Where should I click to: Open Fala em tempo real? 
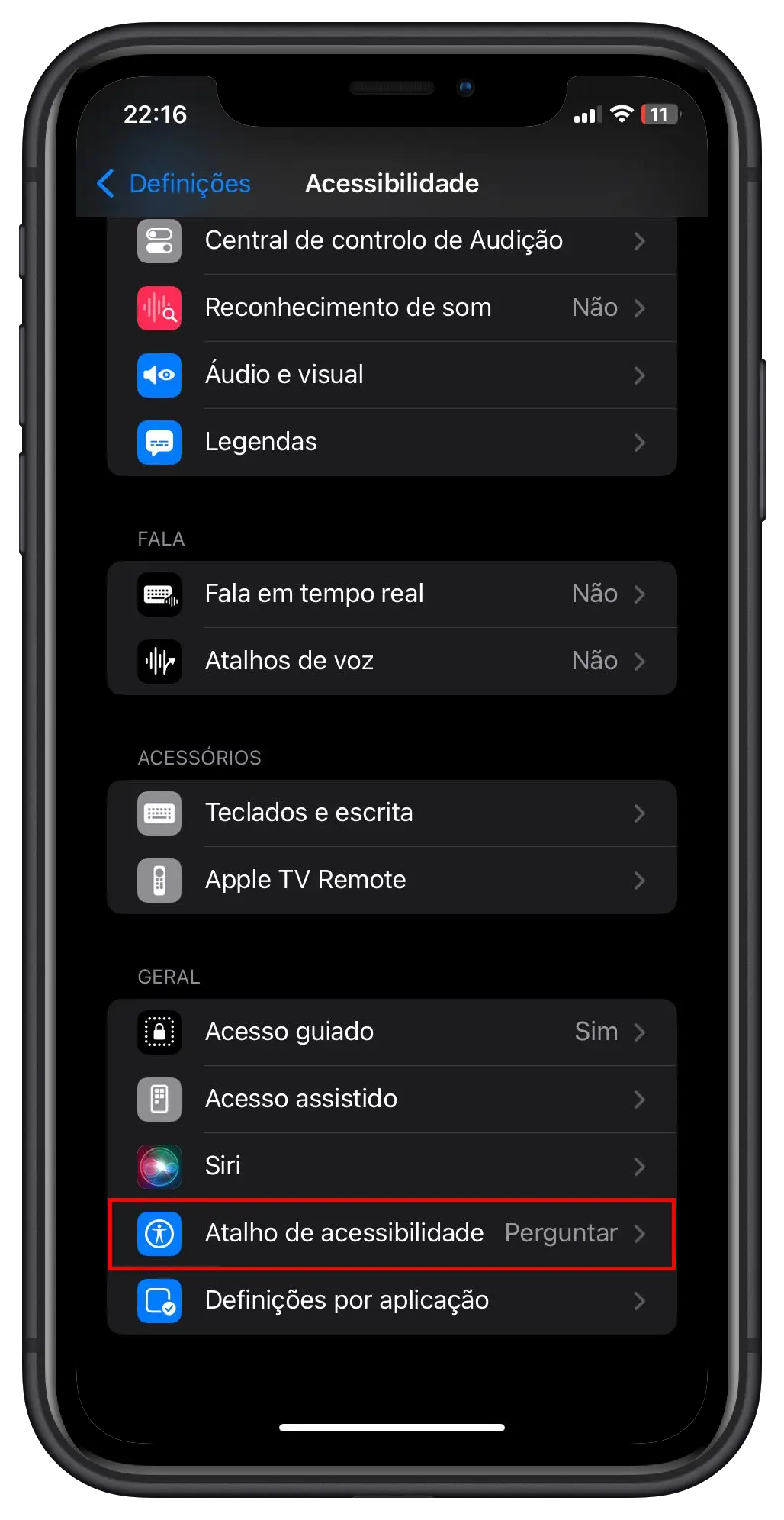tap(390, 594)
